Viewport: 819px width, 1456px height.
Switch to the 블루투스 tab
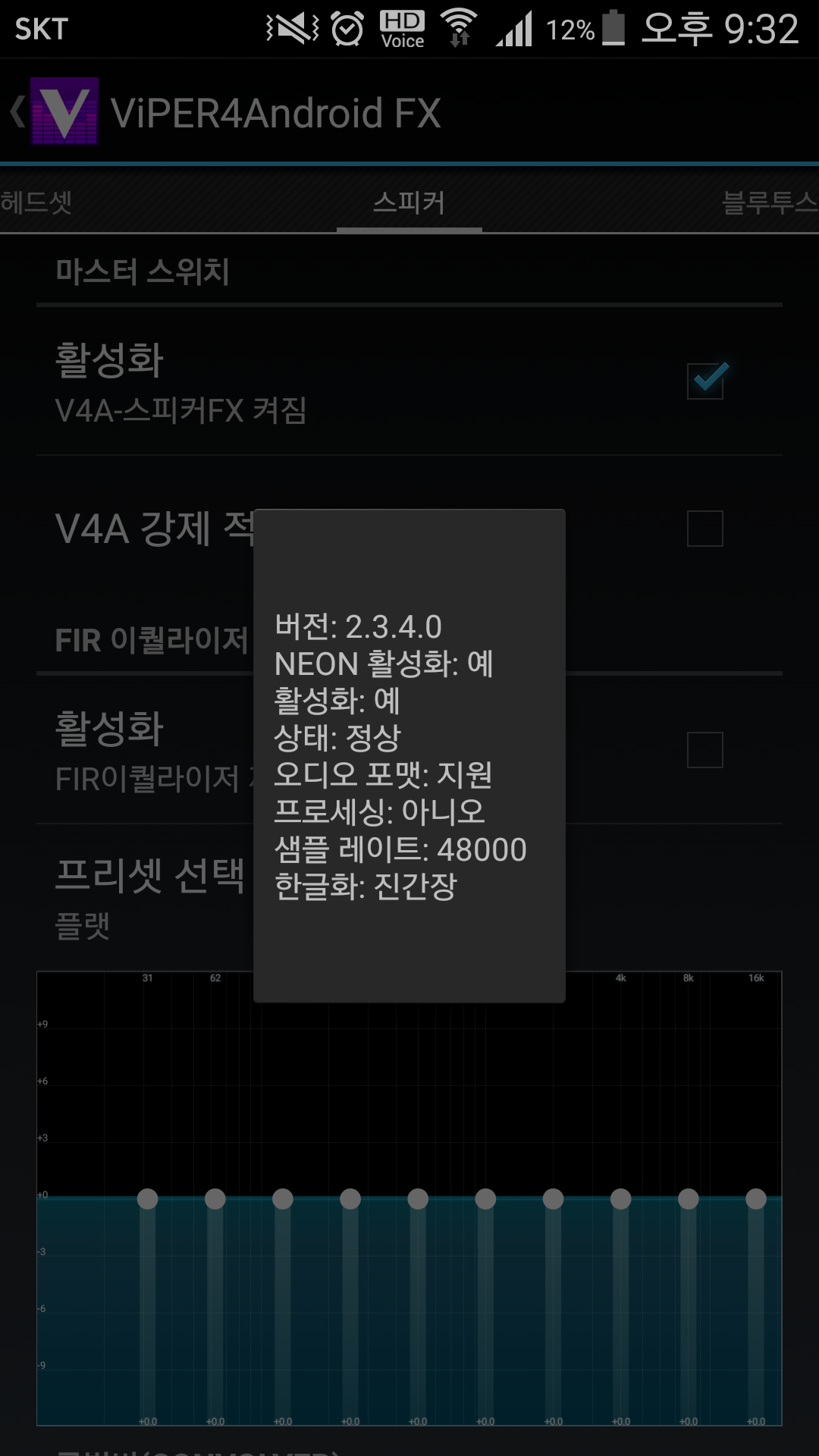(769, 202)
